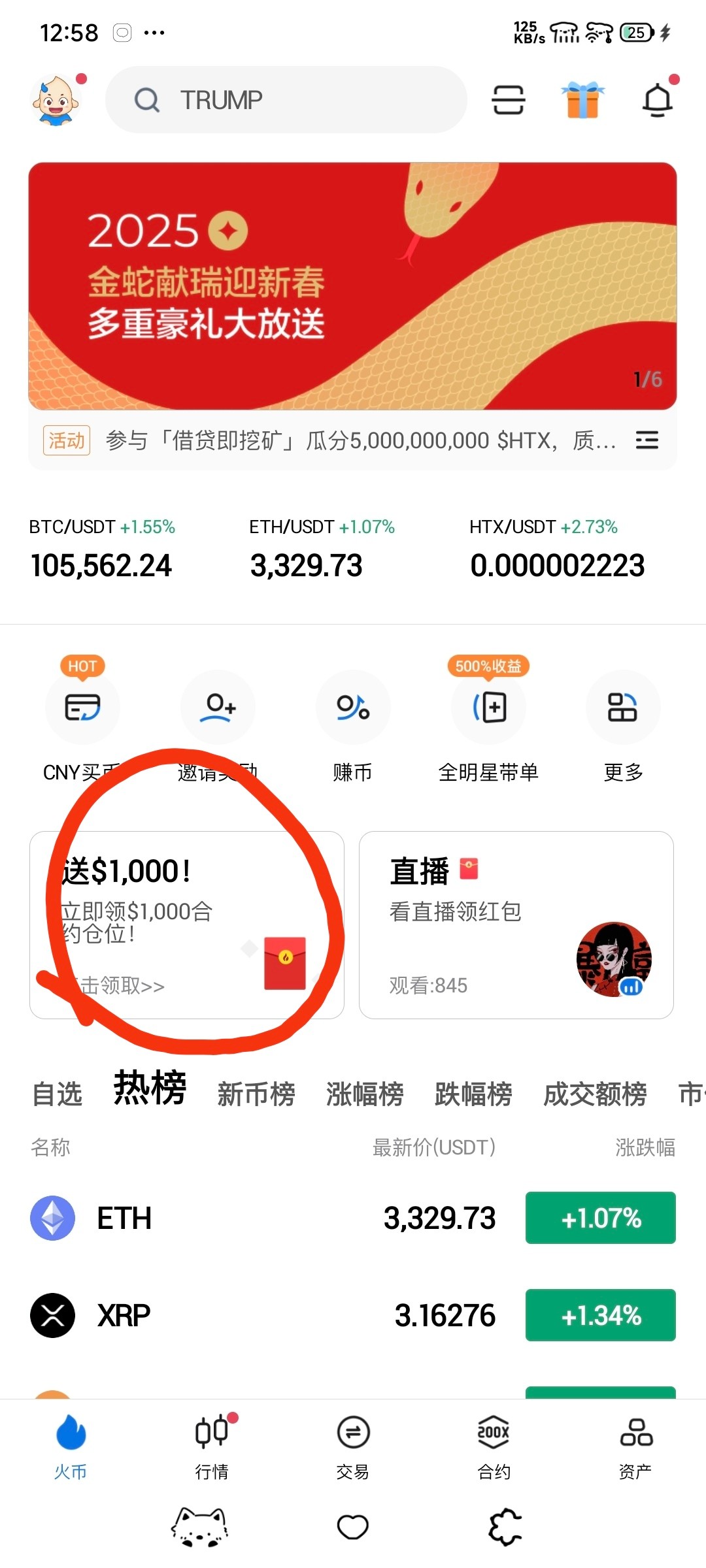This screenshot has width=706, height=1568.
Task: Open the 送$1,000 claim card
Action: tap(187, 924)
